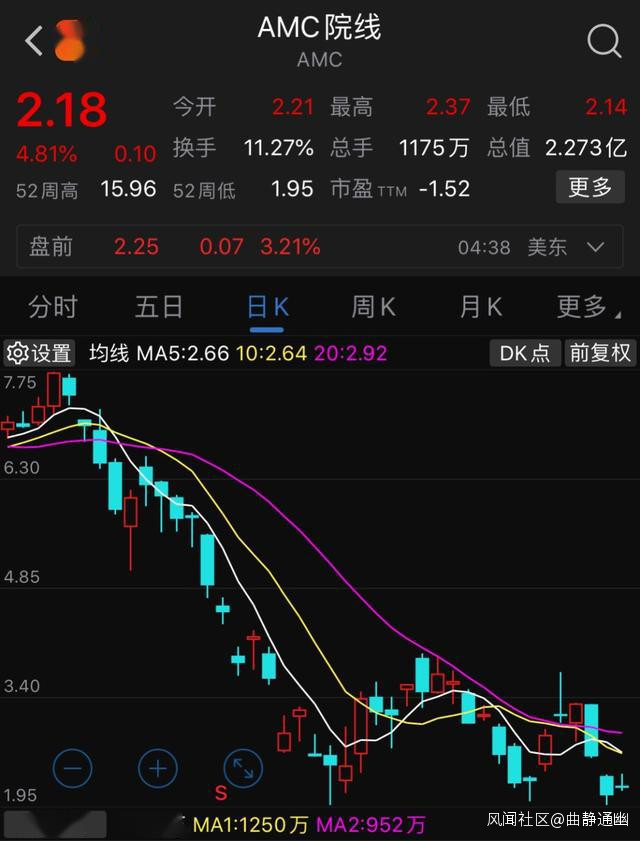The image size is (640, 841).
Task: Select the 日K chart tab
Action: point(267,307)
